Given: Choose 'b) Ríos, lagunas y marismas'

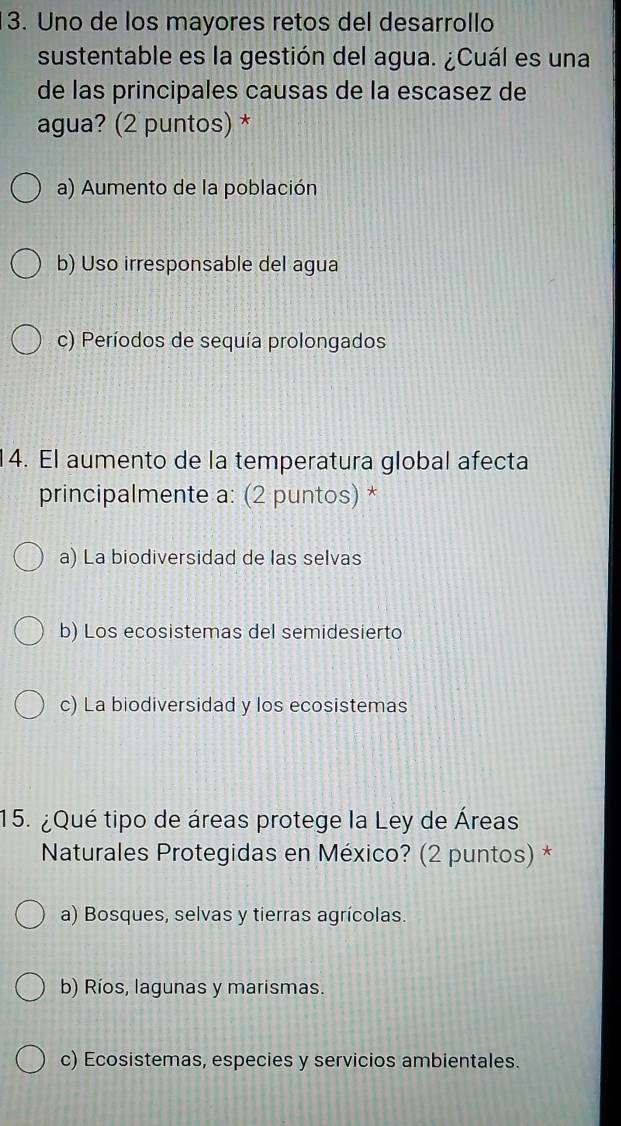Looking at the screenshot, I should (x=30, y=988).
